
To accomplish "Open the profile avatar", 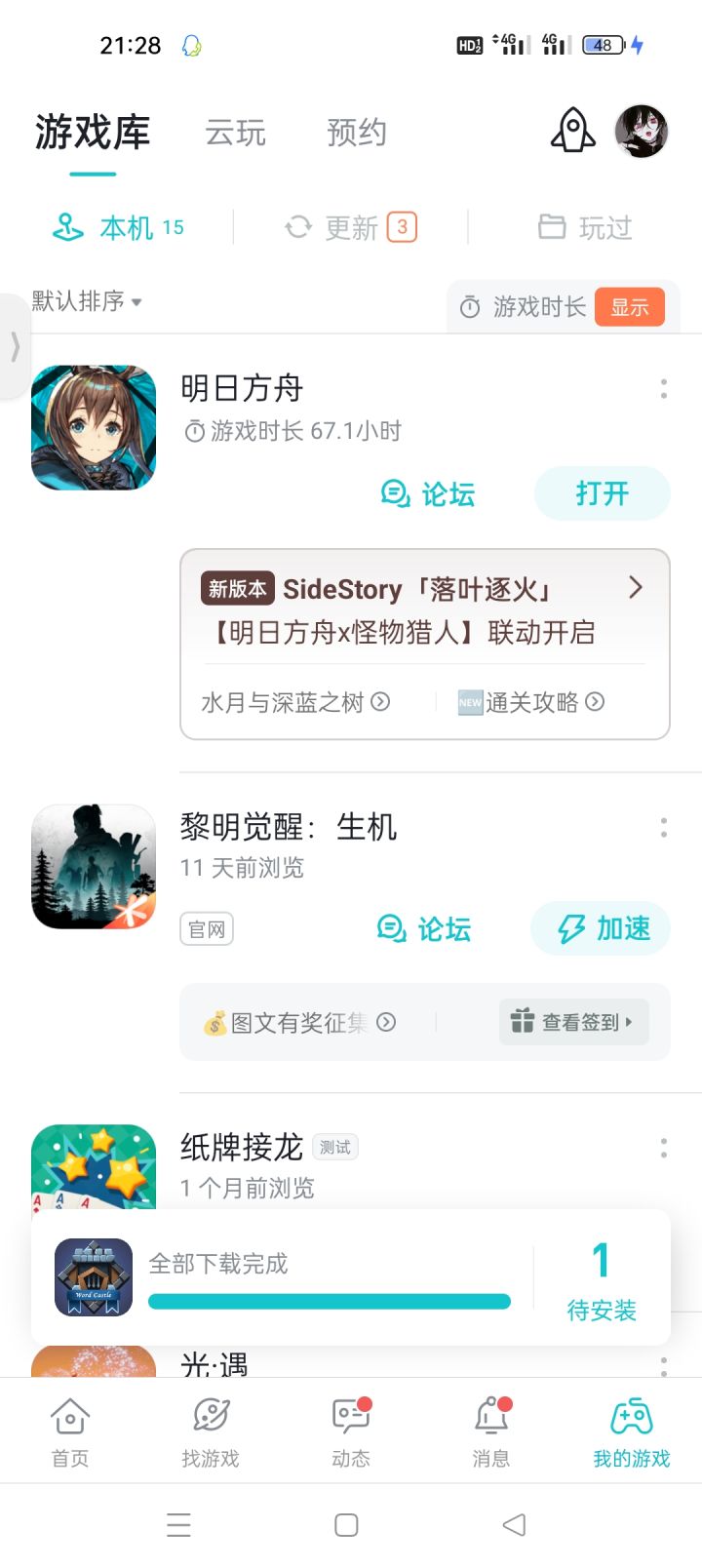I will click(x=642, y=131).
